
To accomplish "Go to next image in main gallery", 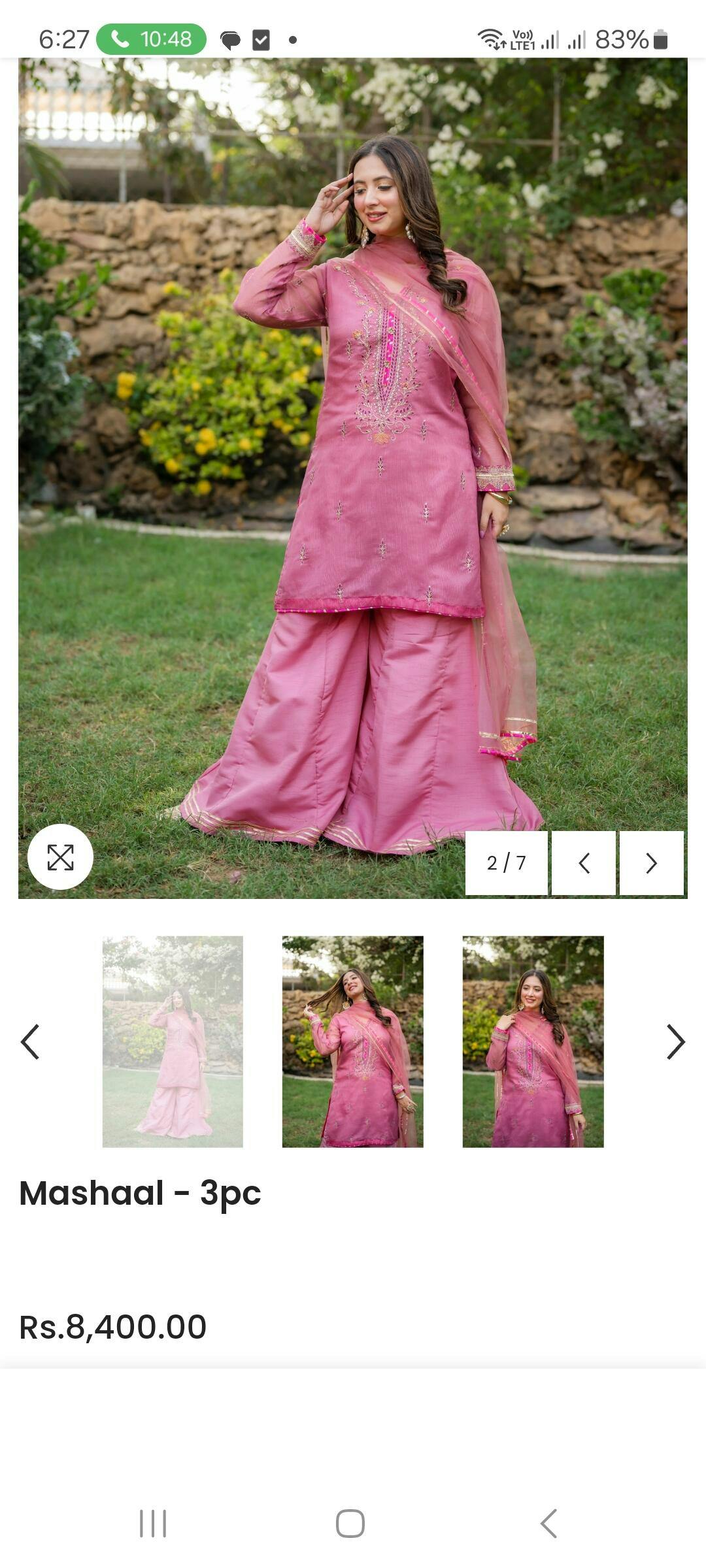I will [651, 863].
